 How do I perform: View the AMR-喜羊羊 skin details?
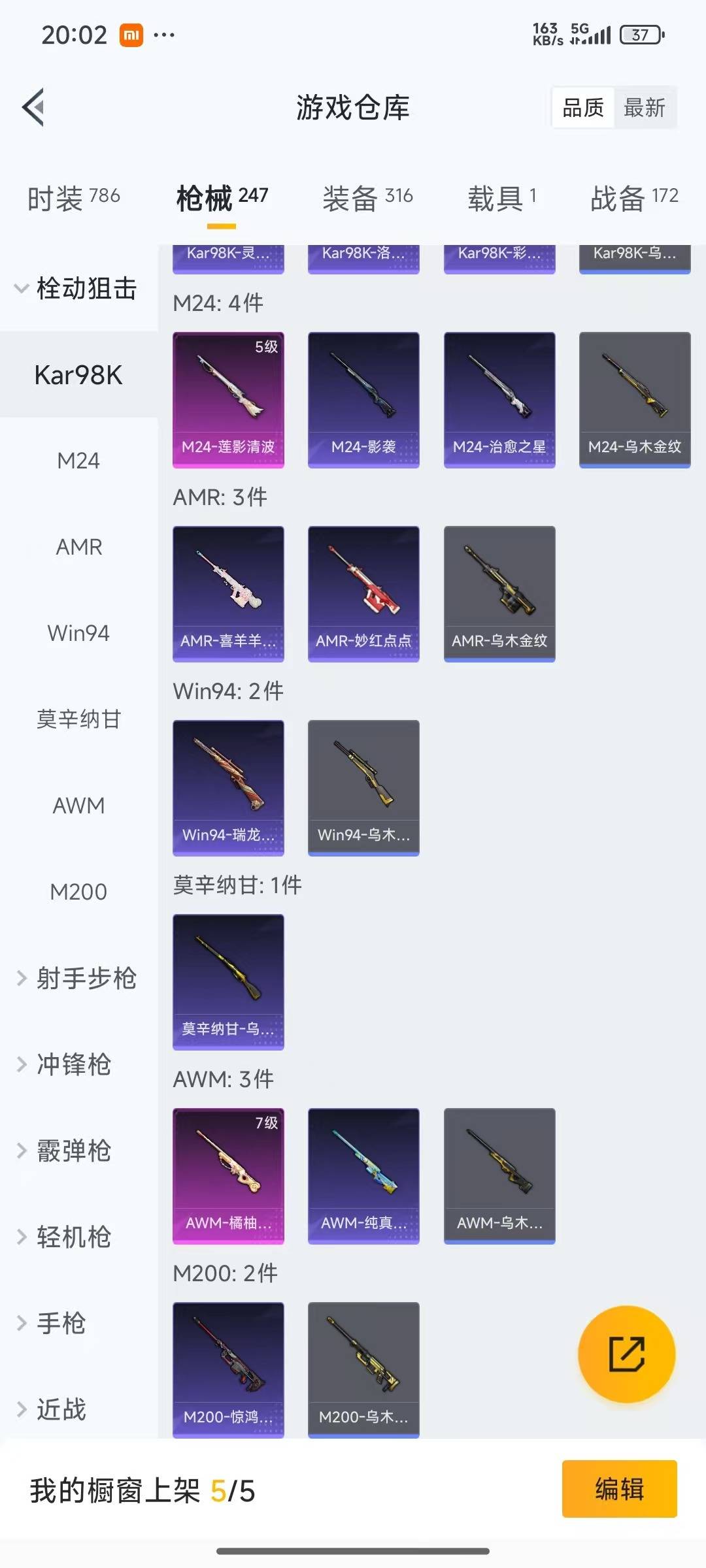(227, 592)
